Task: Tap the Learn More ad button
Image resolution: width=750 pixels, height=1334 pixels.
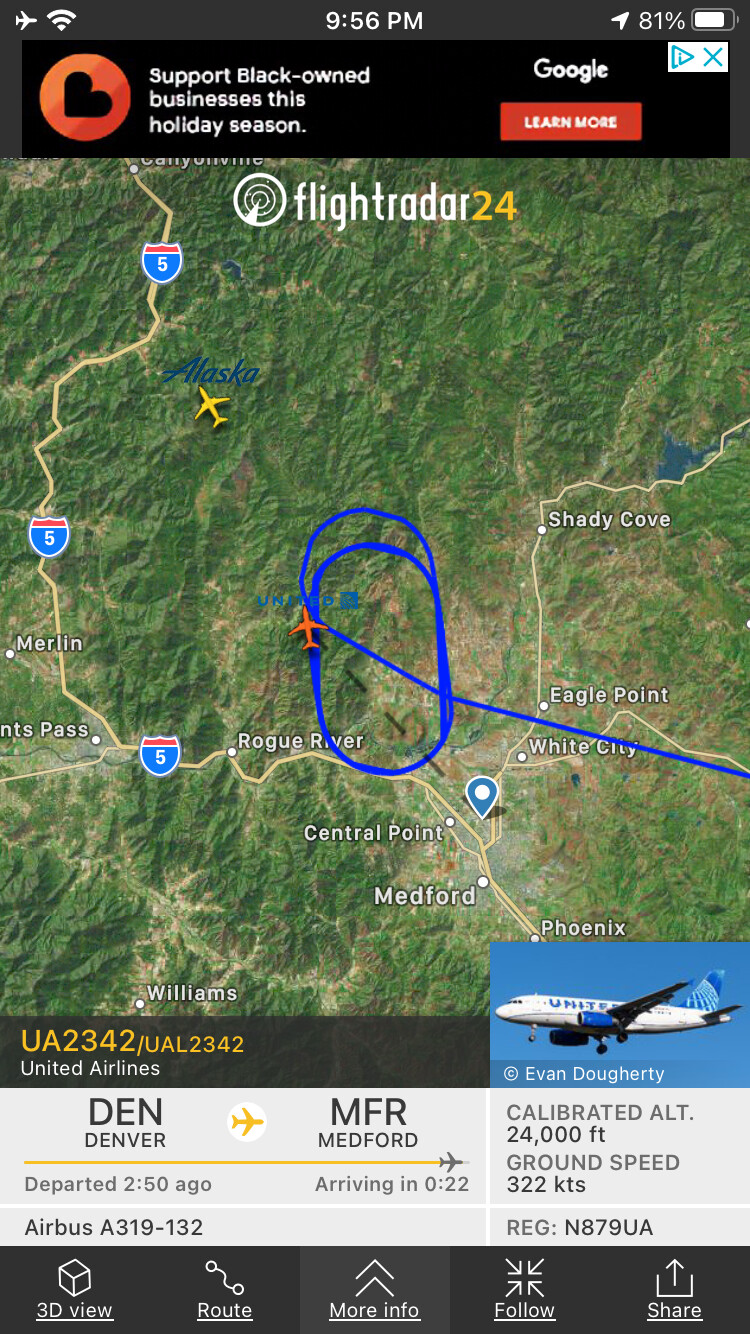Action: click(570, 122)
